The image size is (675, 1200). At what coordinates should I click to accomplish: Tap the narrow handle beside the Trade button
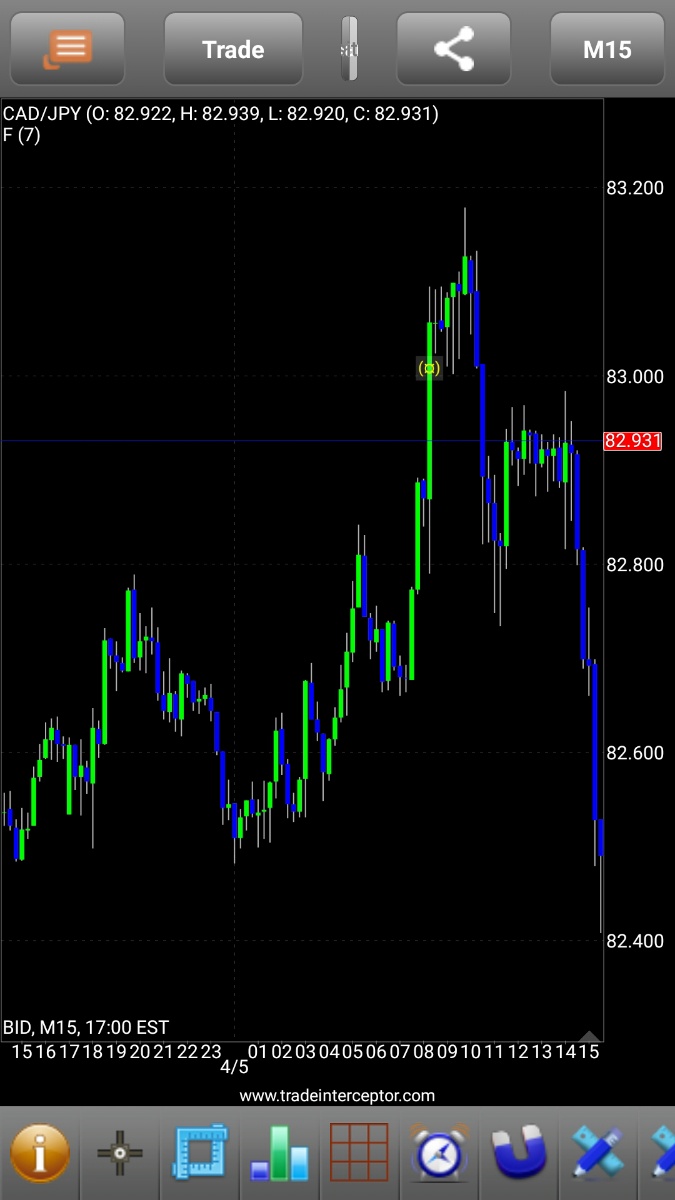point(349,49)
